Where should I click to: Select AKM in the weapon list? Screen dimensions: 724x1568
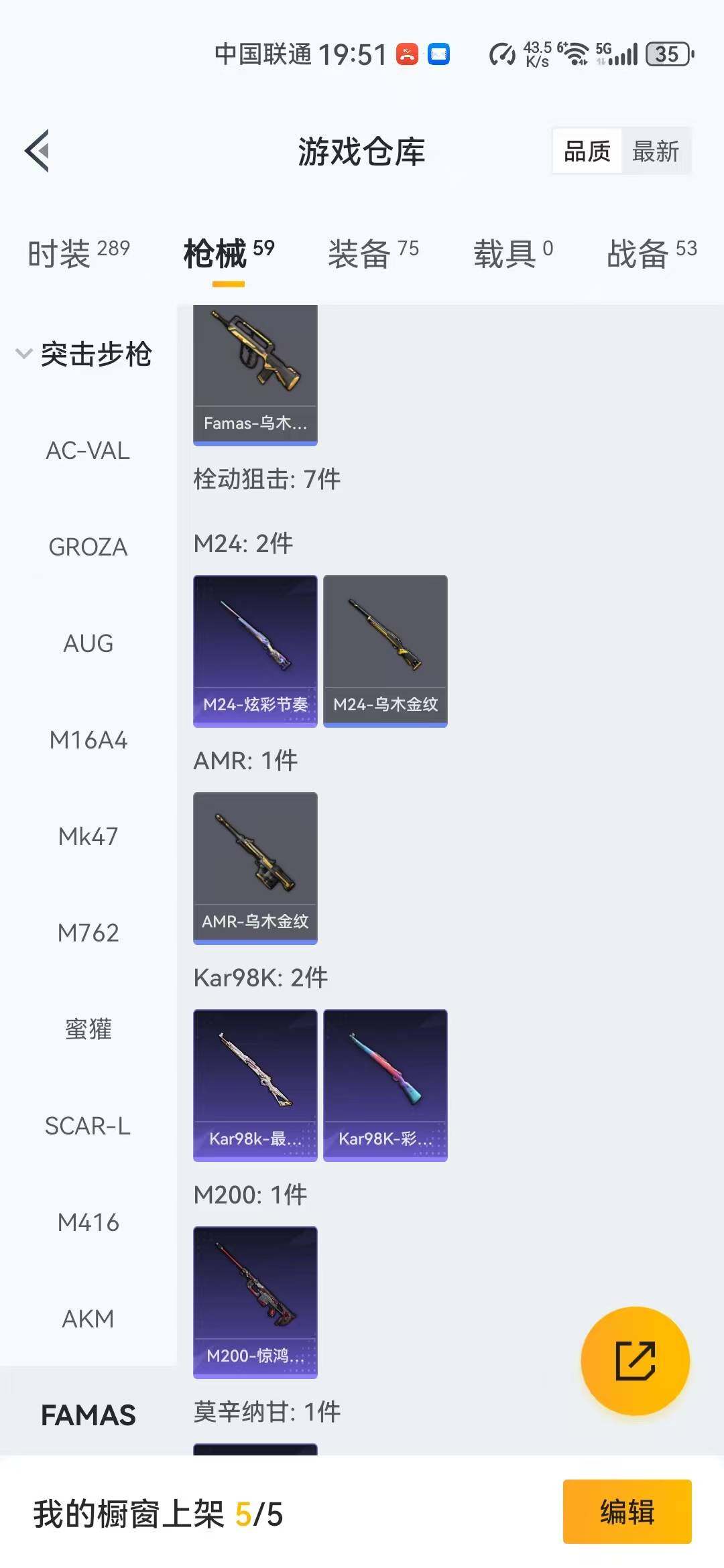[x=88, y=1319]
